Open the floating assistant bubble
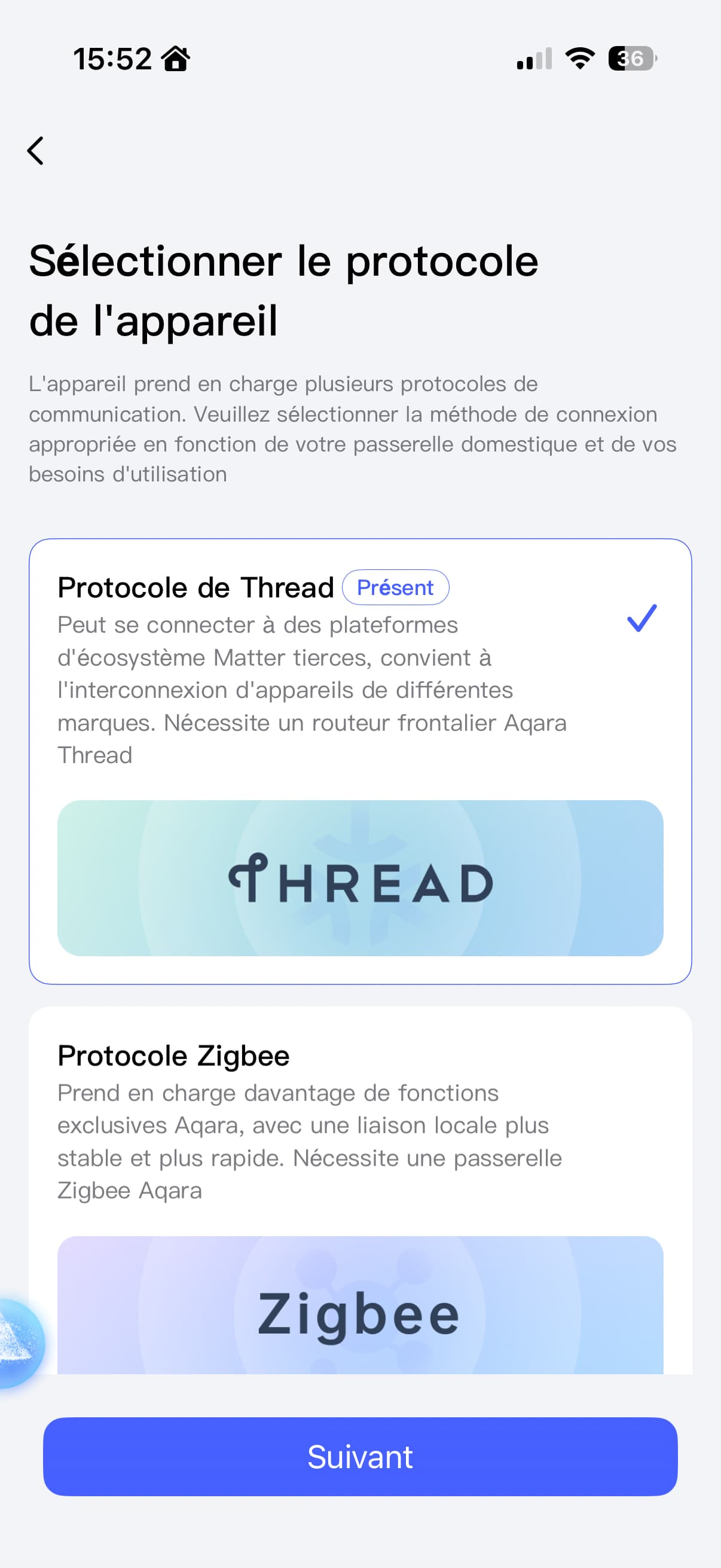This screenshot has height=1568, width=721. click(x=19, y=1343)
